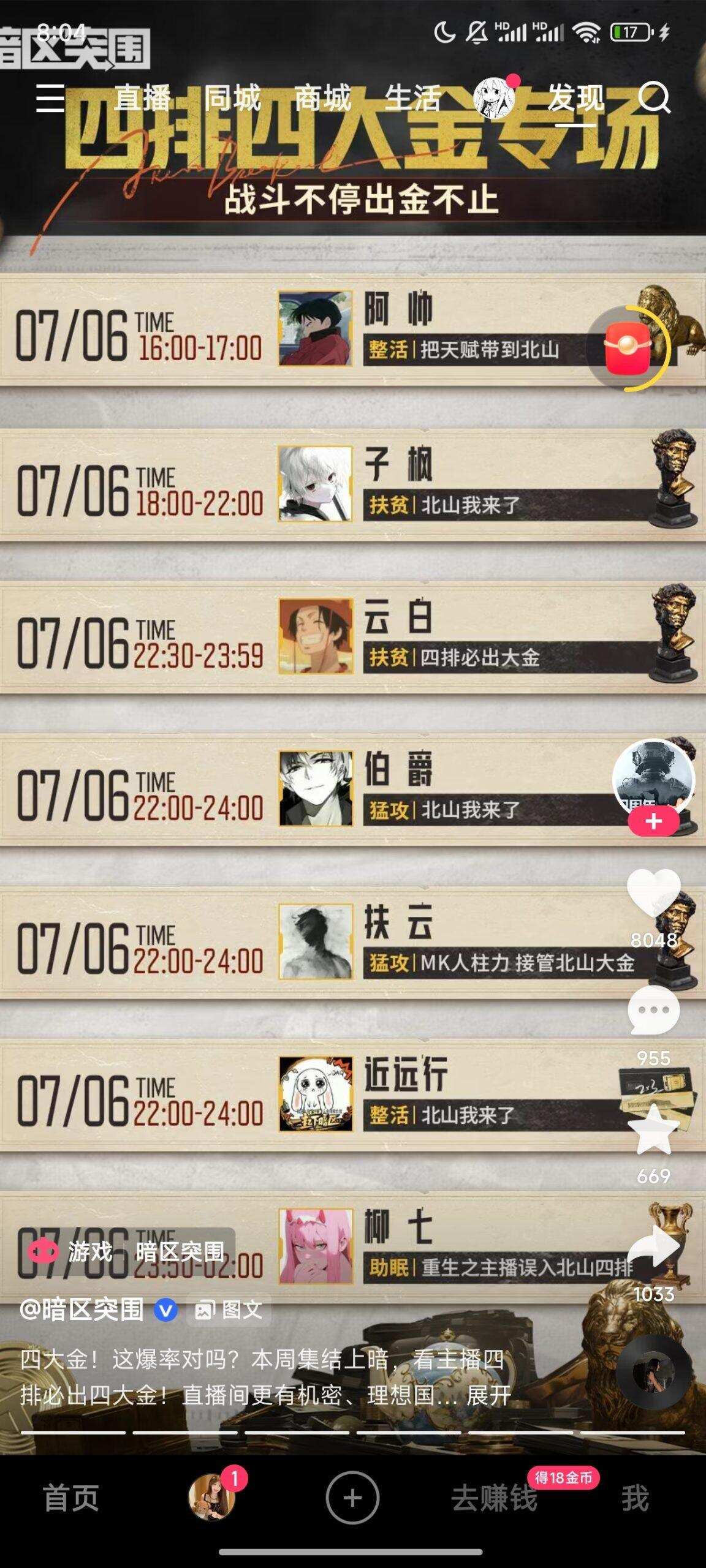Open the hamburger menu
Screen dimensions: 706x1568
coord(50,99)
